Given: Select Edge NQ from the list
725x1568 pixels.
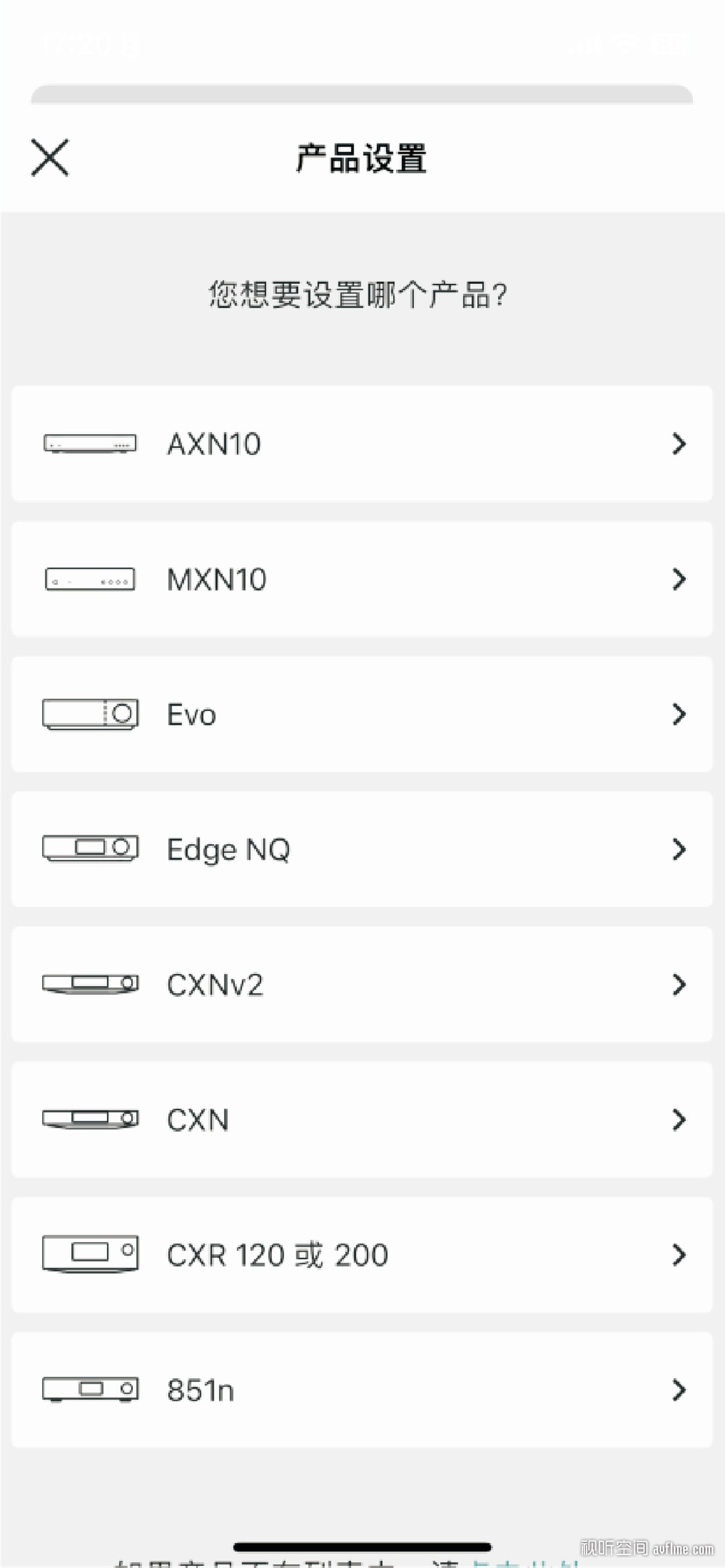Looking at the screenshot, I should (362, 849).
